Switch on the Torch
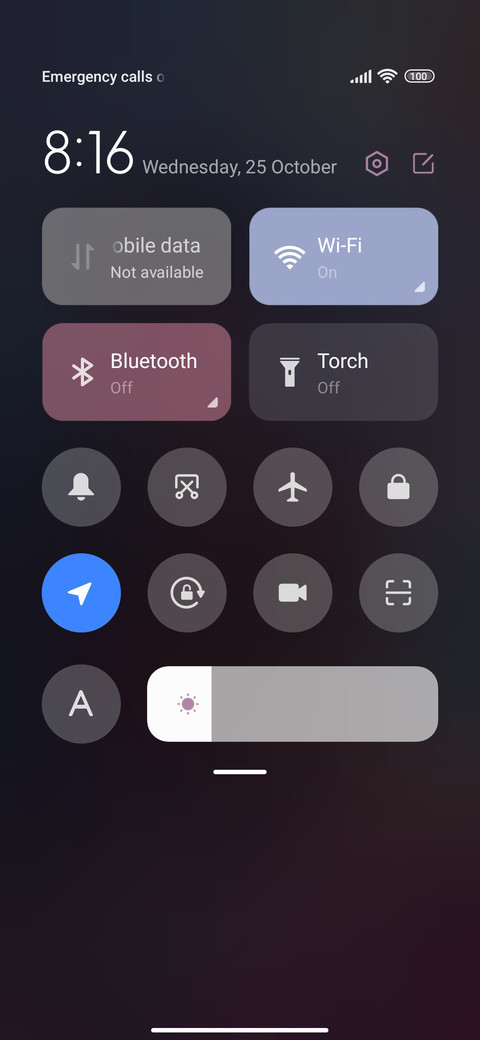 pyautogui.click(x=343, y=371)
